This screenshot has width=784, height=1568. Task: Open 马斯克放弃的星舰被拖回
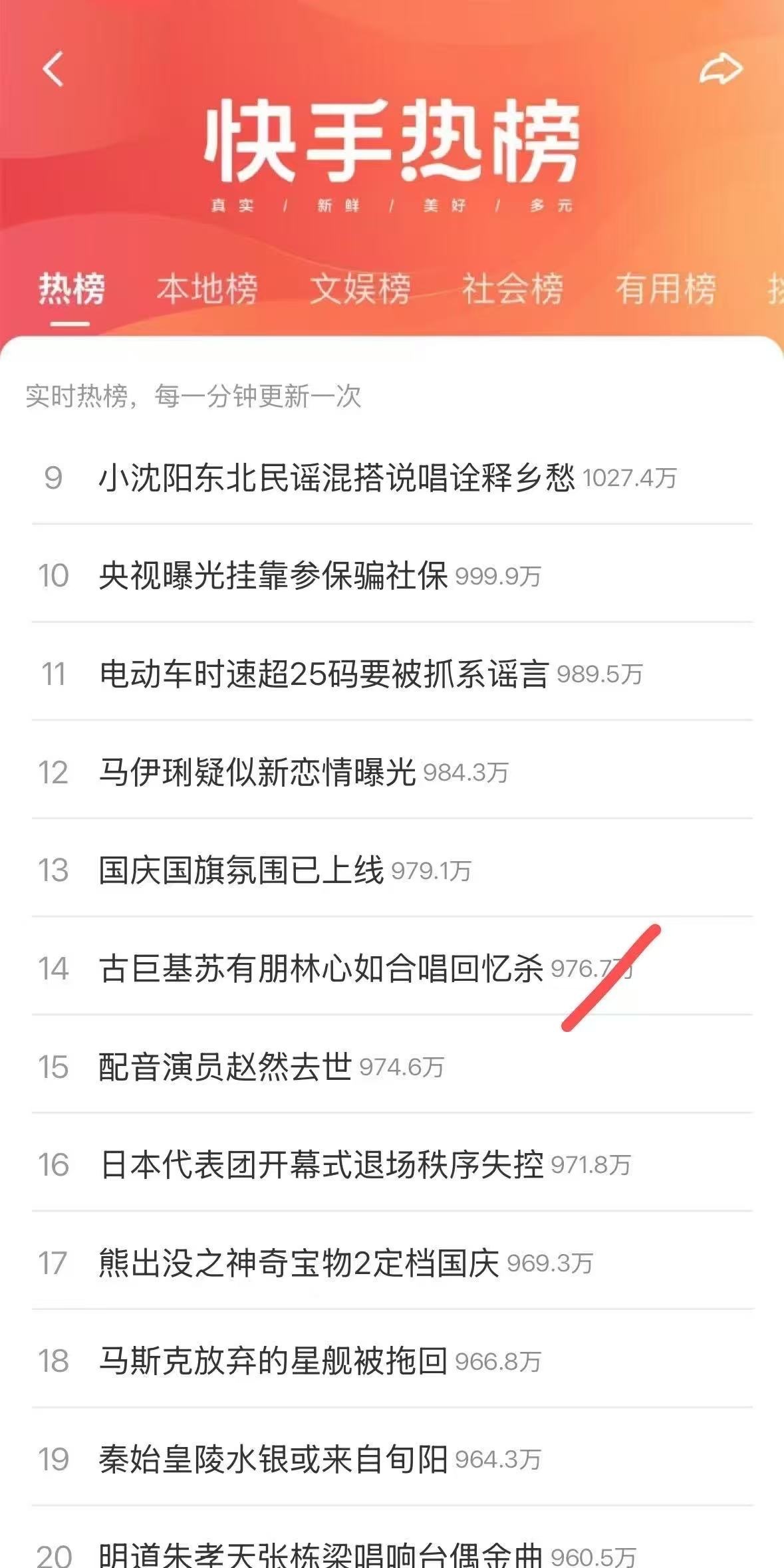[392, 1361]
